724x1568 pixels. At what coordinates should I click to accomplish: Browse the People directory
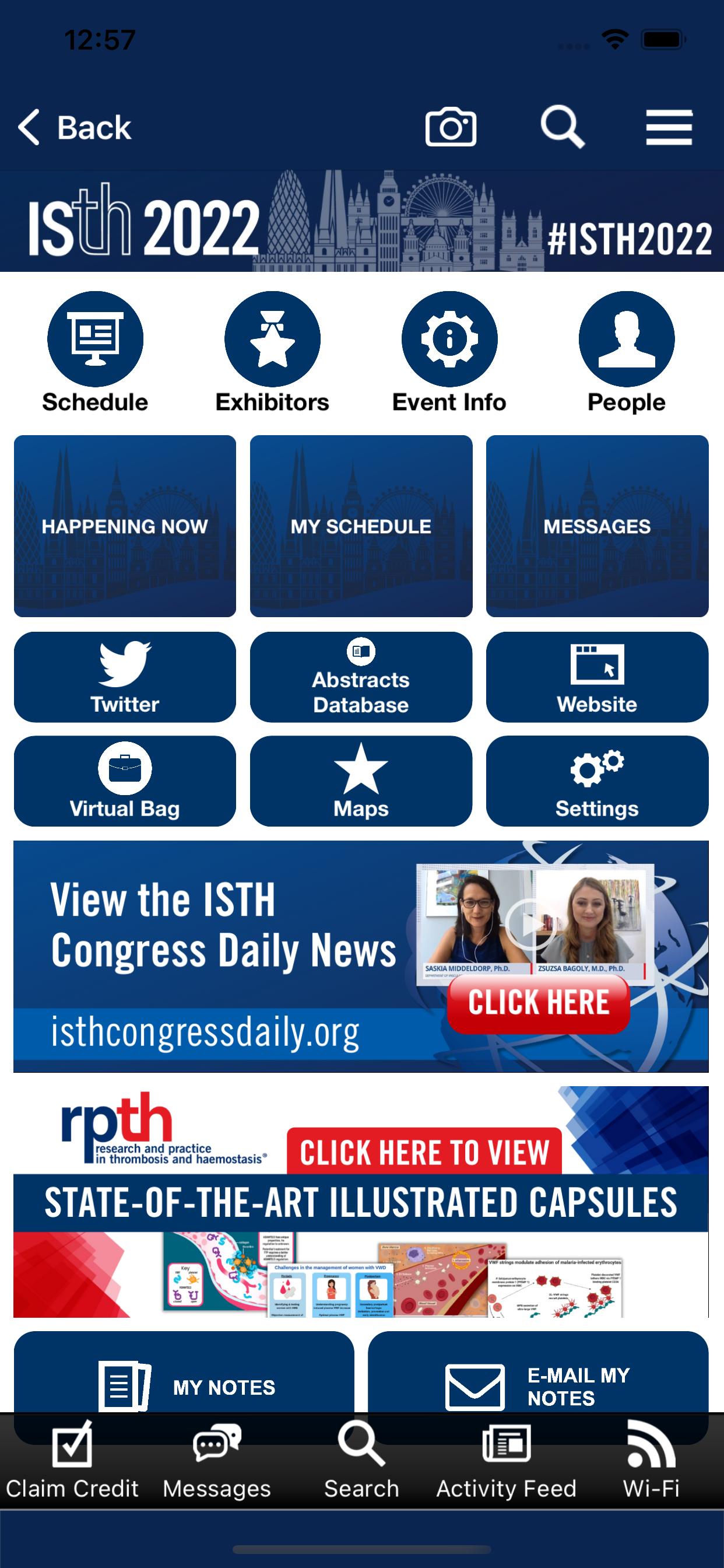[x=626, y=353]
